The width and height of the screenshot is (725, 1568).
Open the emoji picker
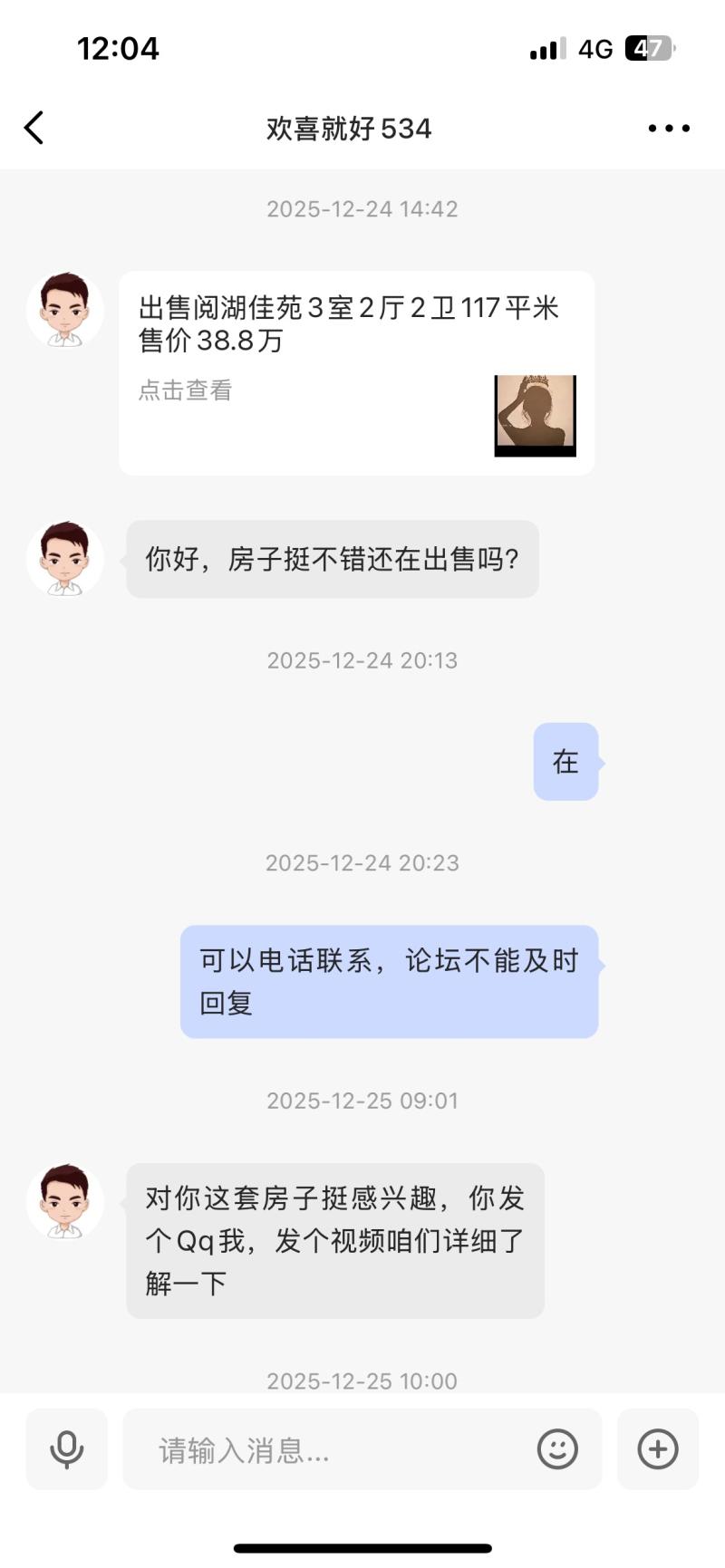click(x=557, y=1448)
